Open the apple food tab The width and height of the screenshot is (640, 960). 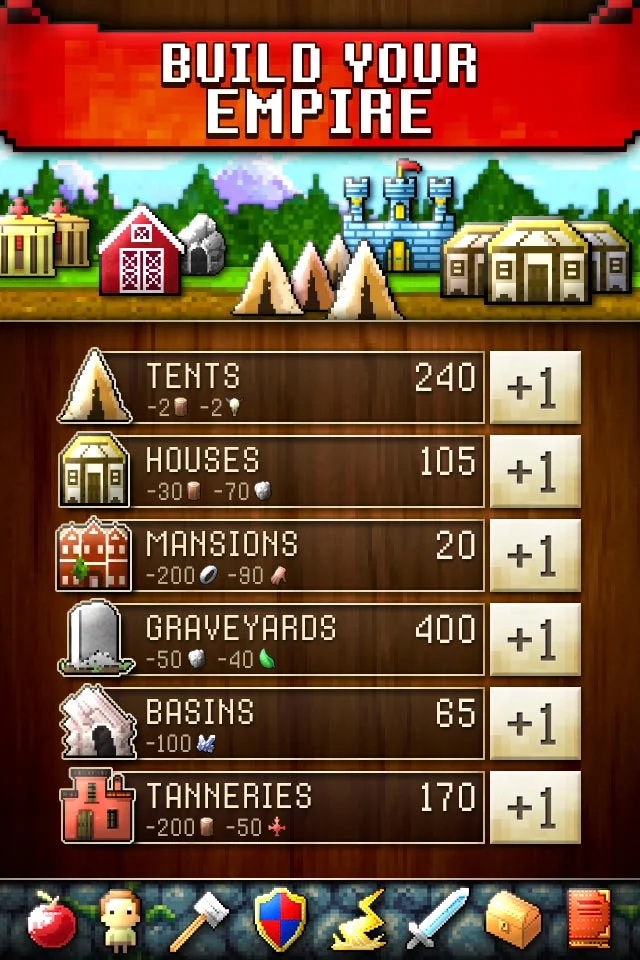(51, 918)
